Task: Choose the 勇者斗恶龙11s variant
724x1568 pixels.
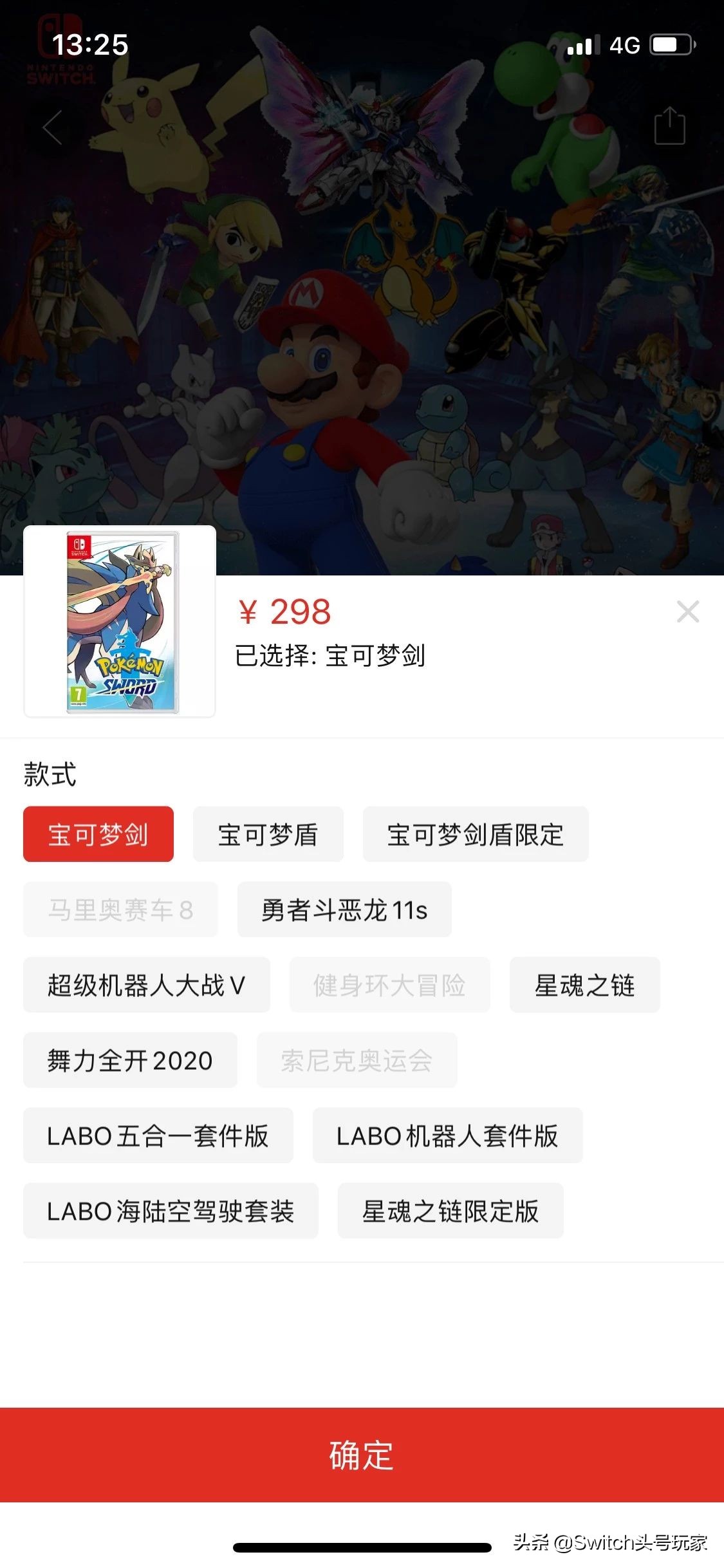Action: [x=345, y=910]
